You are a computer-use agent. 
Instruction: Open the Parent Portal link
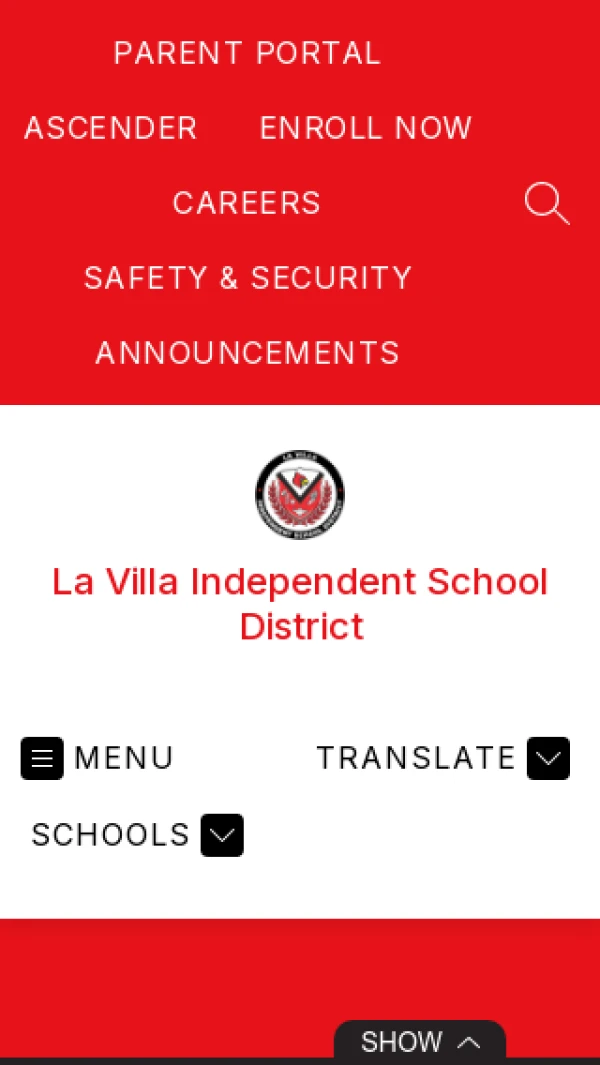(247, 53)
